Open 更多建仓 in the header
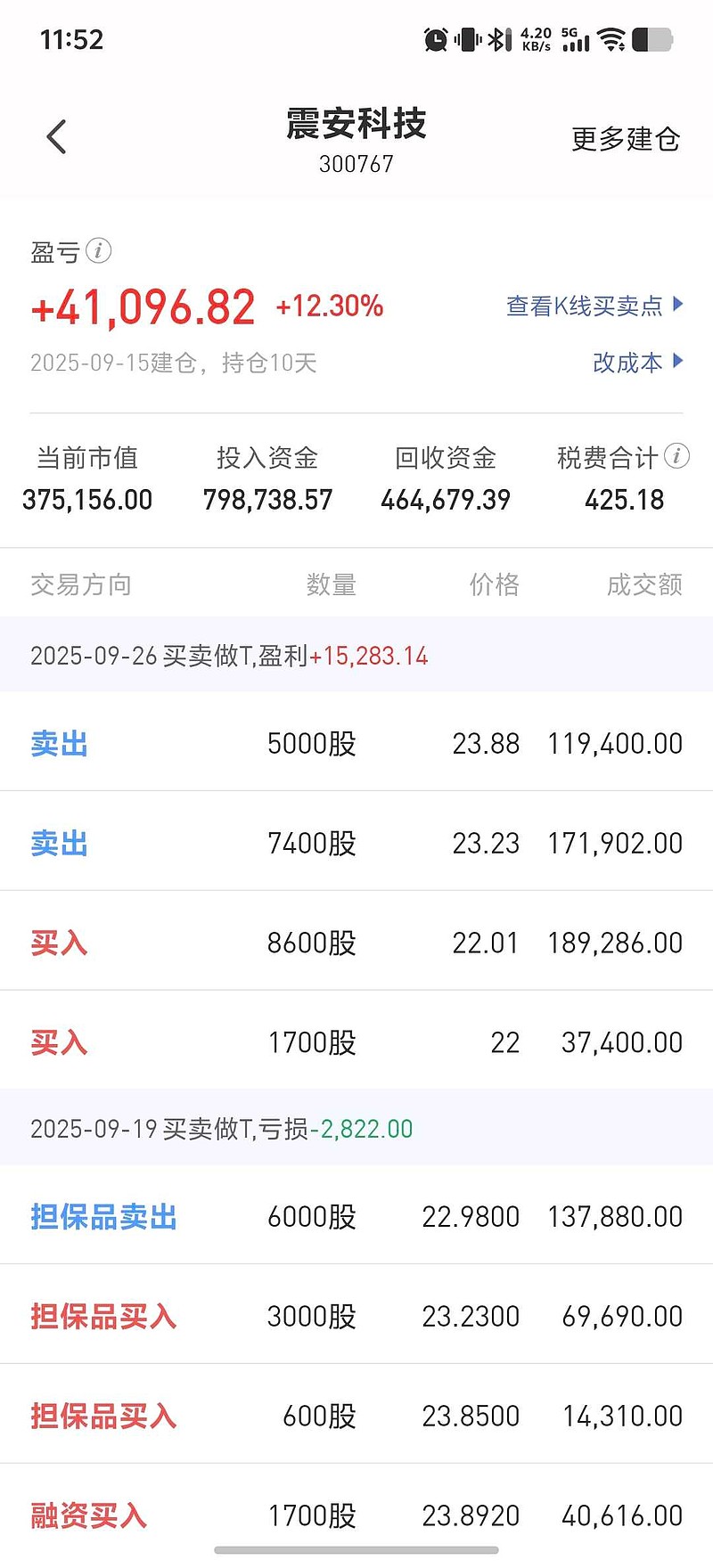 (625, 139)
